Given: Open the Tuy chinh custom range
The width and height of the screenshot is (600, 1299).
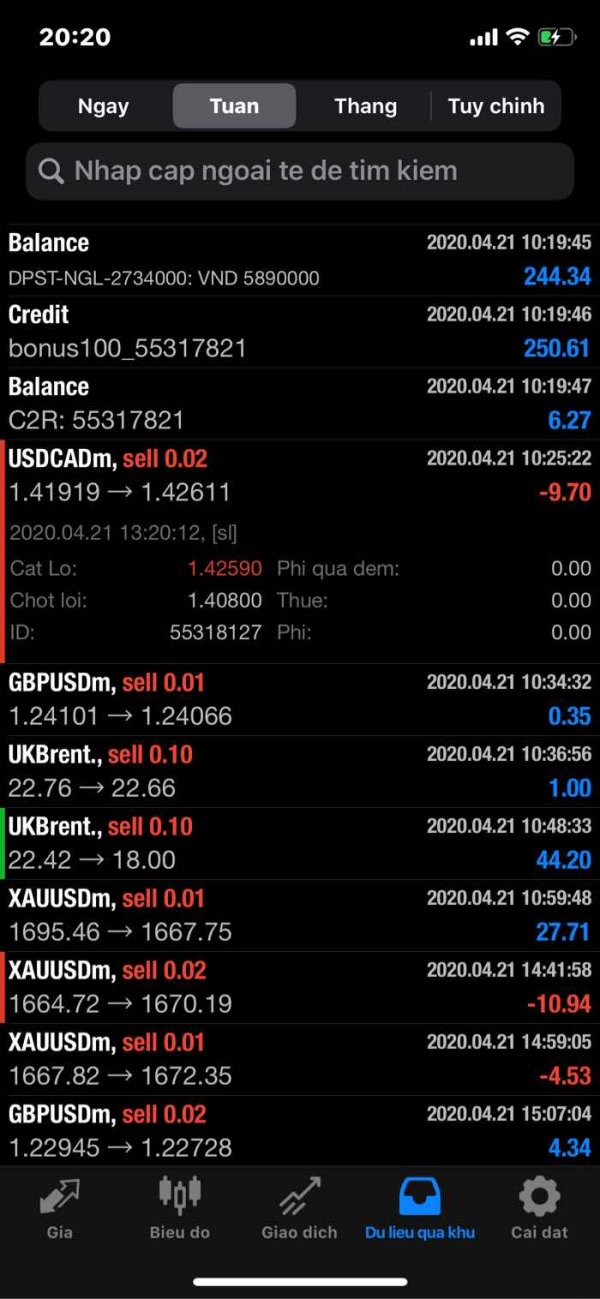Looking at the screenshot, I should (496, 106).
